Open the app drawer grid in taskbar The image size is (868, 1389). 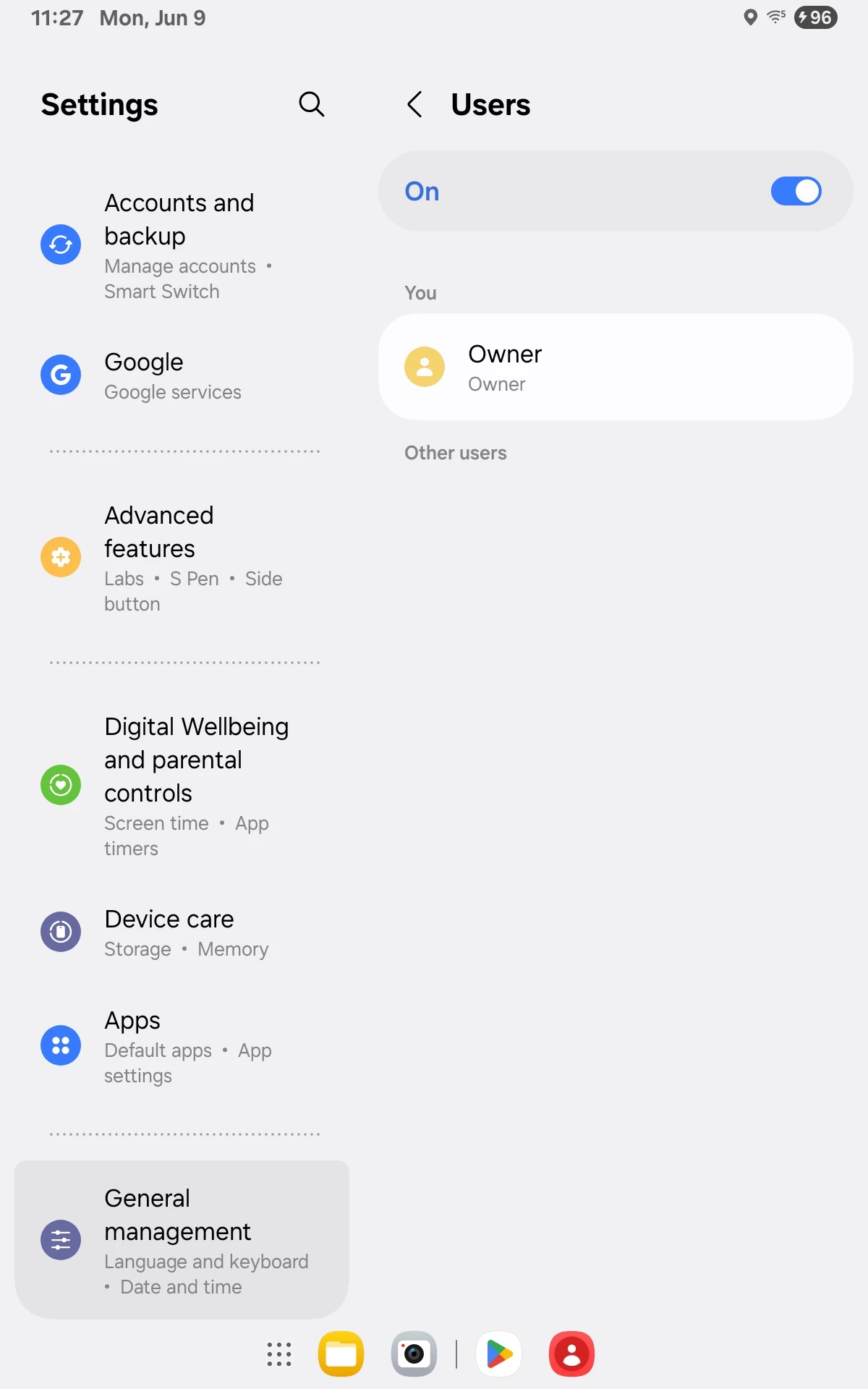click(x=279, y=1354)
